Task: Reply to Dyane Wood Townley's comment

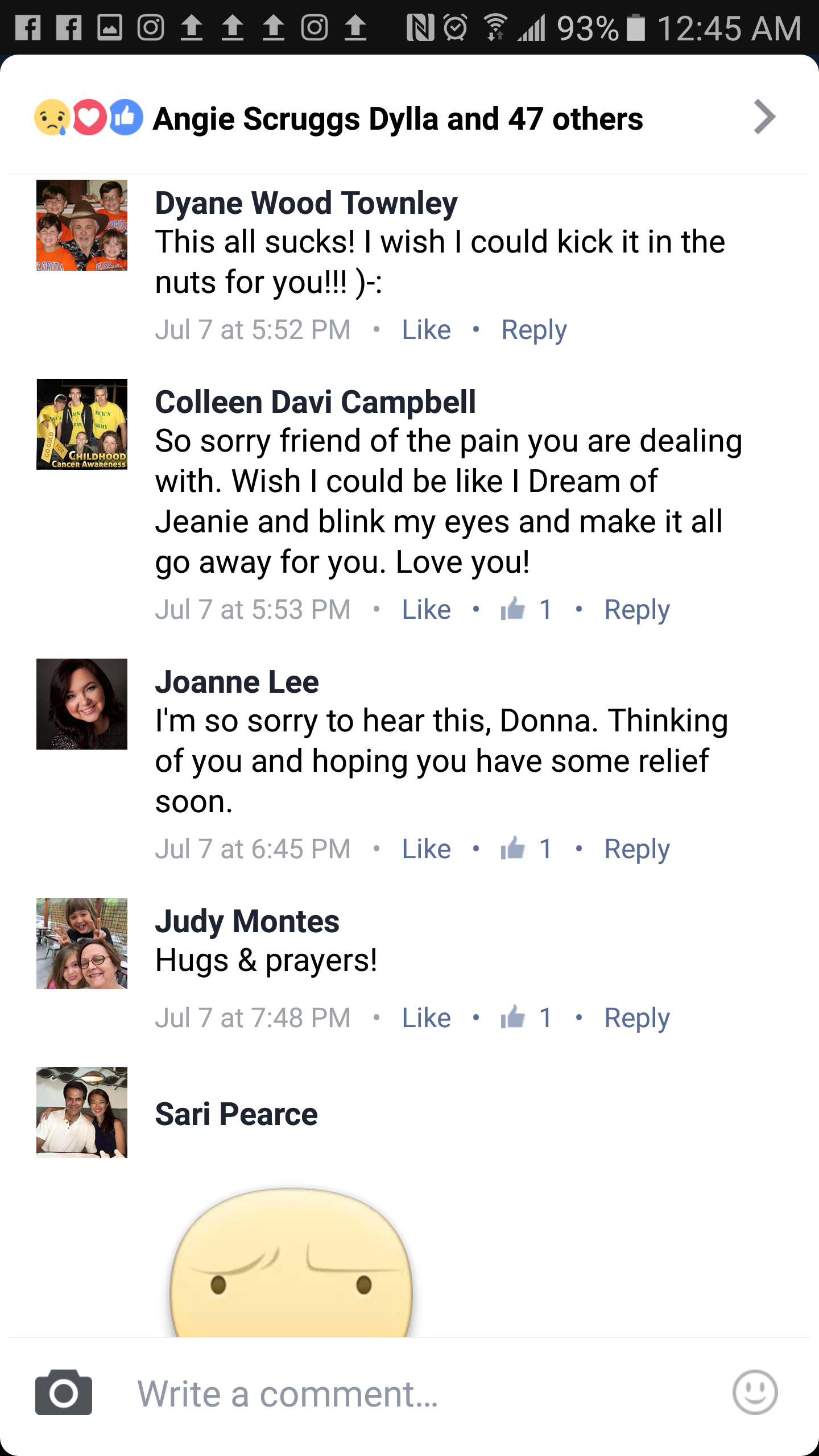Action: pos(533,330)
